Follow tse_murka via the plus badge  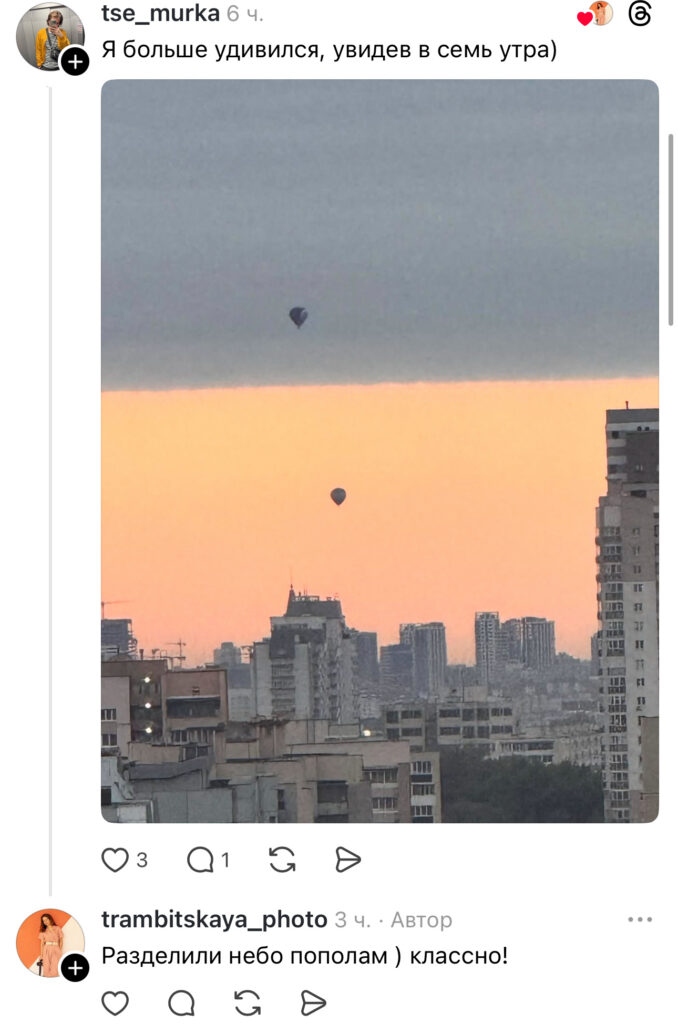click(x=75, y=62)
